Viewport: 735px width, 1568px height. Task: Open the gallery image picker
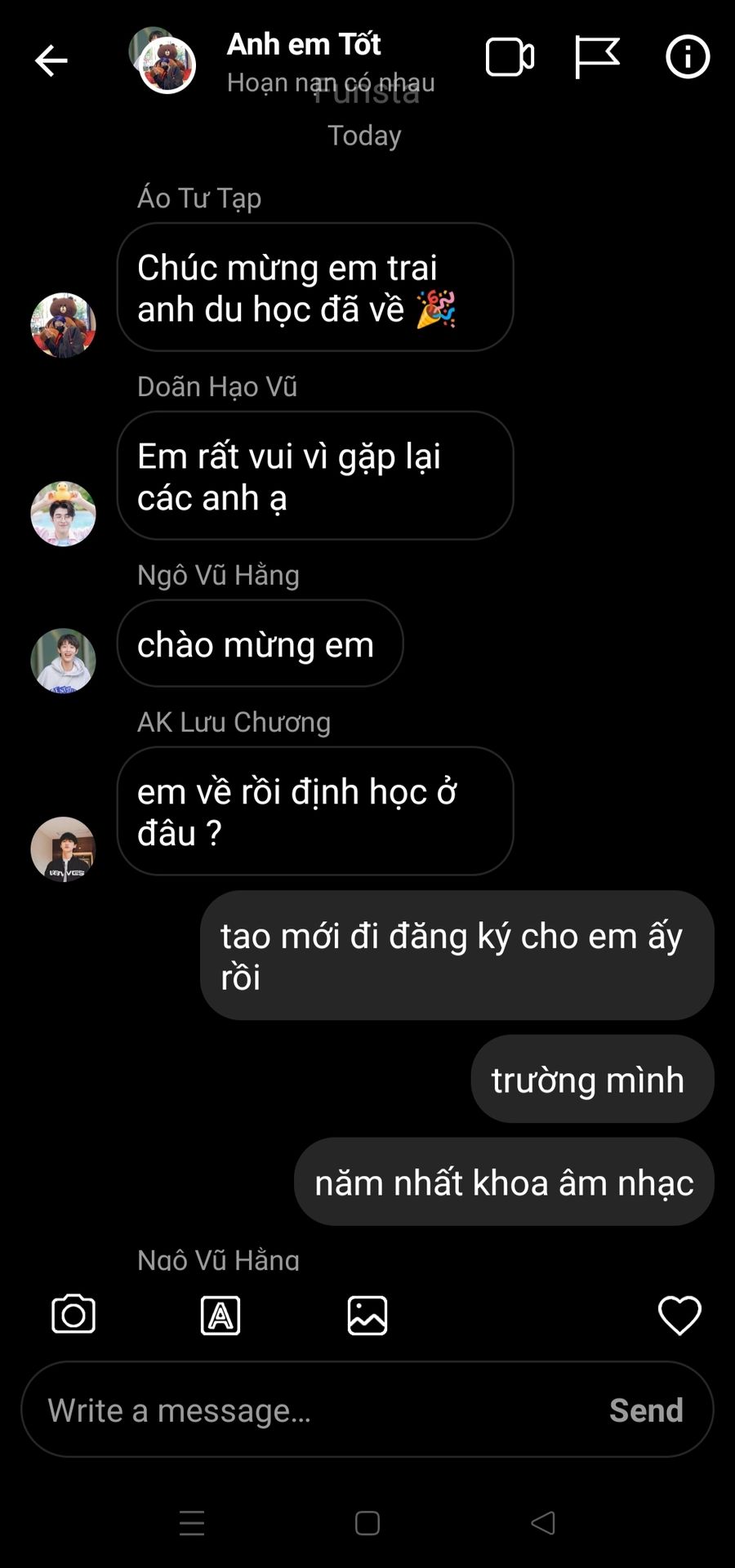pos(367,1316)
